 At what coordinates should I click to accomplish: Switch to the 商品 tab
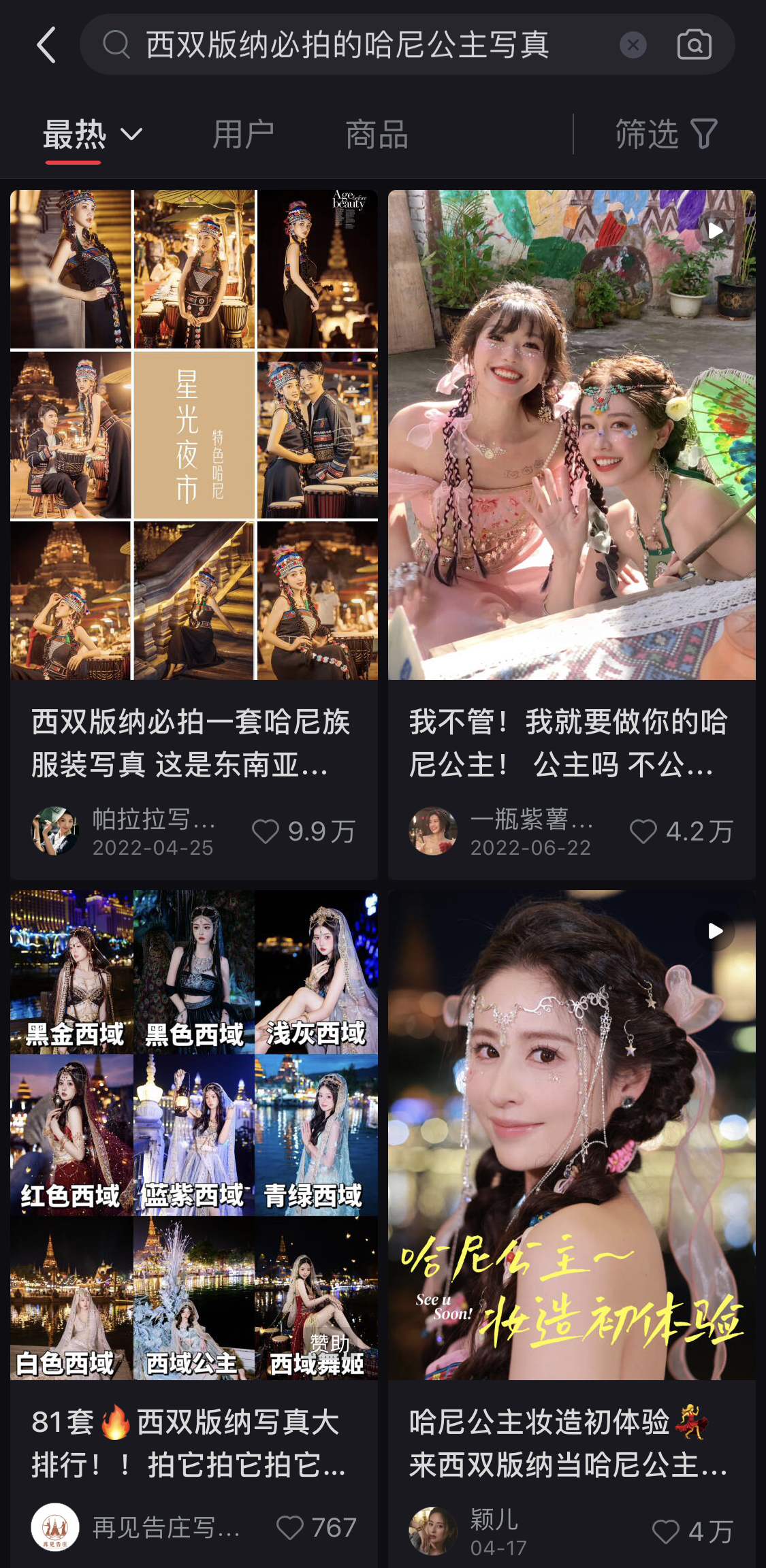pos(376,134)
